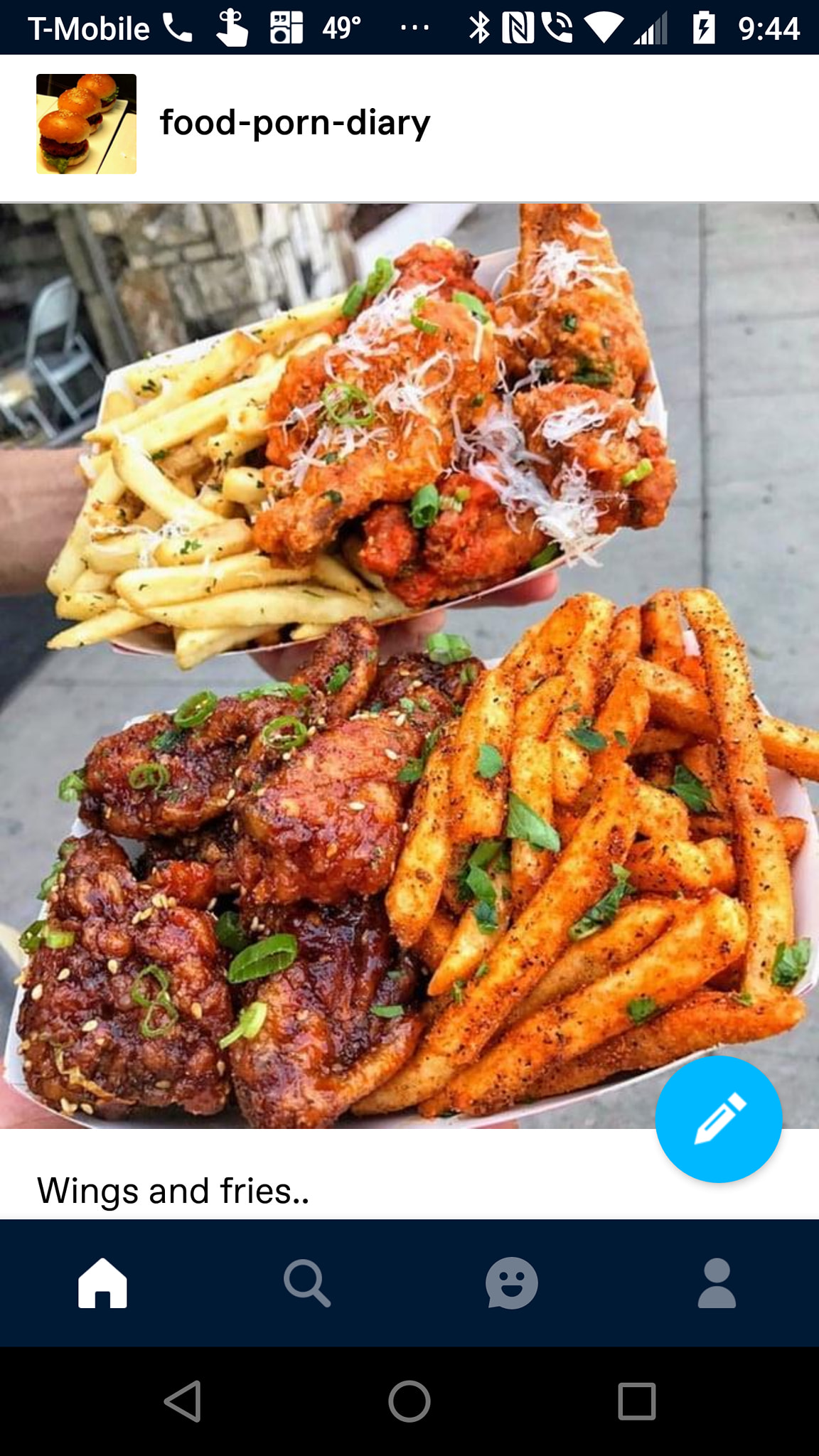819x1456 pixels.
Task: Open recent apps from the navigation bar
Action: (x=636, y=1401)
